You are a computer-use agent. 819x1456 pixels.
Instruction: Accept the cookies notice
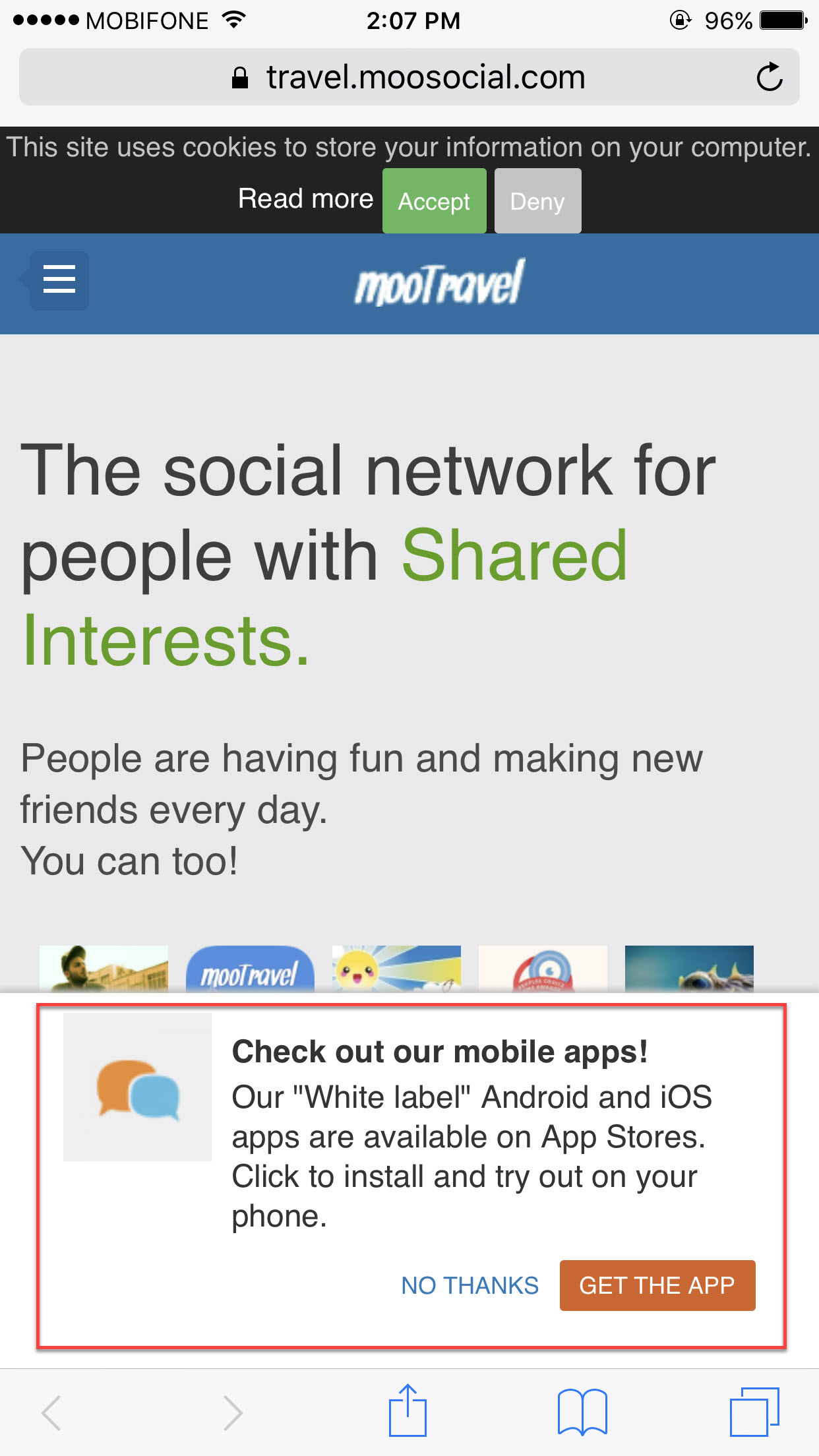point(434,201)
